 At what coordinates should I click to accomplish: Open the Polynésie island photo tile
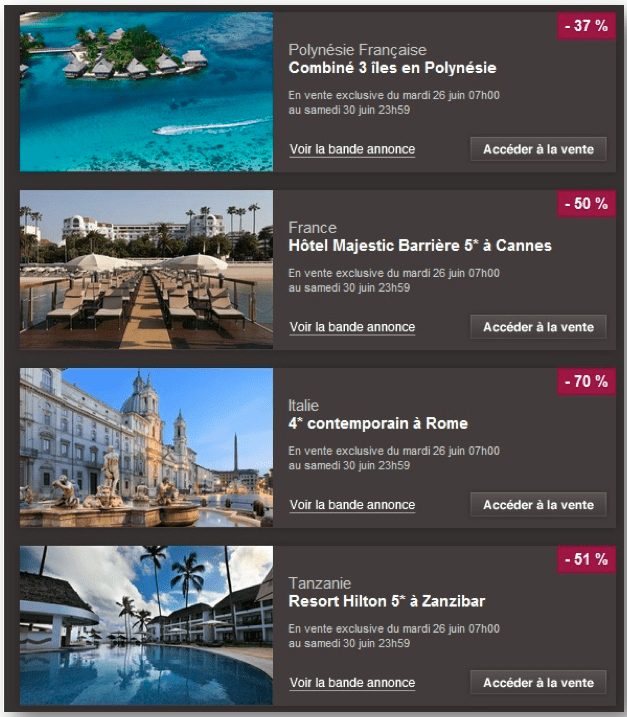[x=146, y=91]
